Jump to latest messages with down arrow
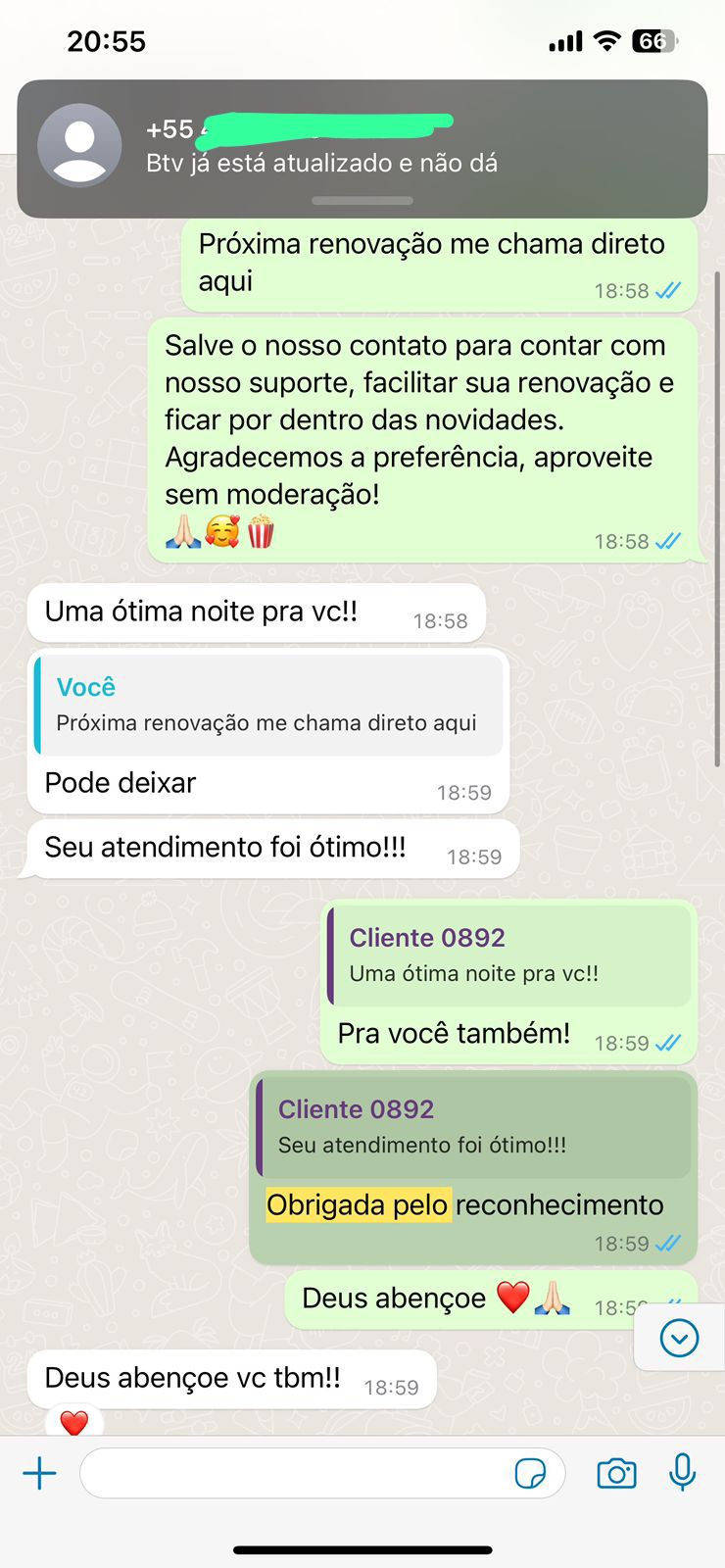Screen dimensions: 725x1568 click(679, 1338)
